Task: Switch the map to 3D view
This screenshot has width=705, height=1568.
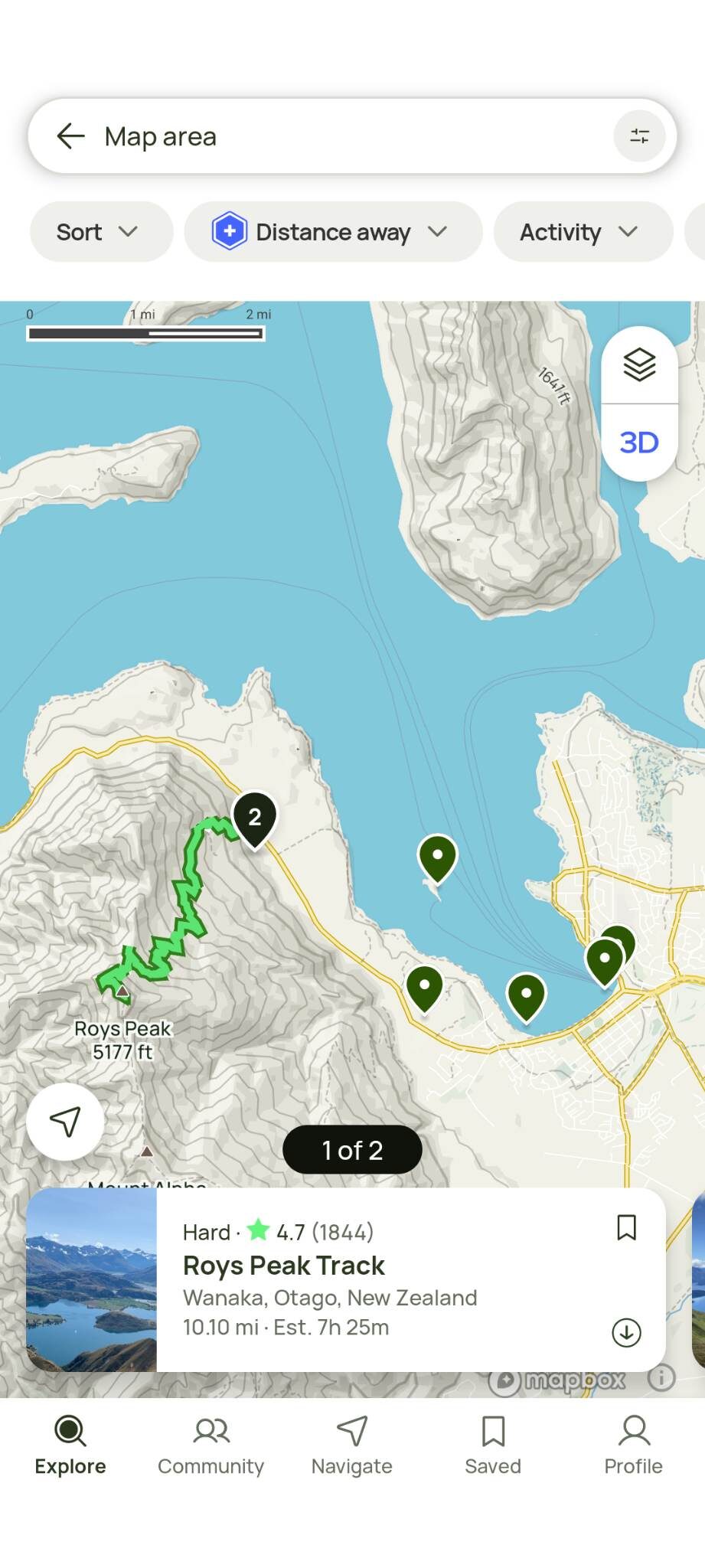Action: pyautogui.click(x=639, y=443)
